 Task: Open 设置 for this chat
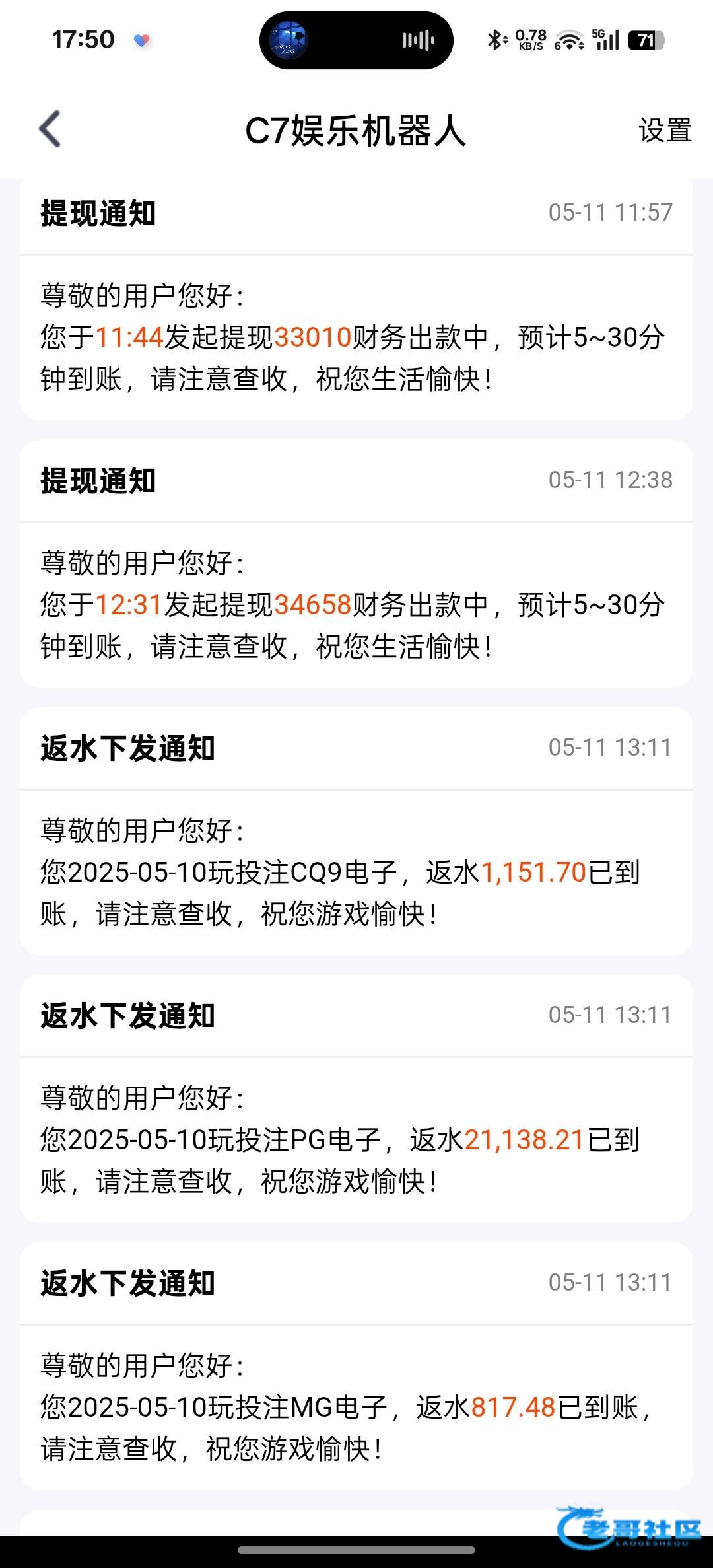coord(664,130)
